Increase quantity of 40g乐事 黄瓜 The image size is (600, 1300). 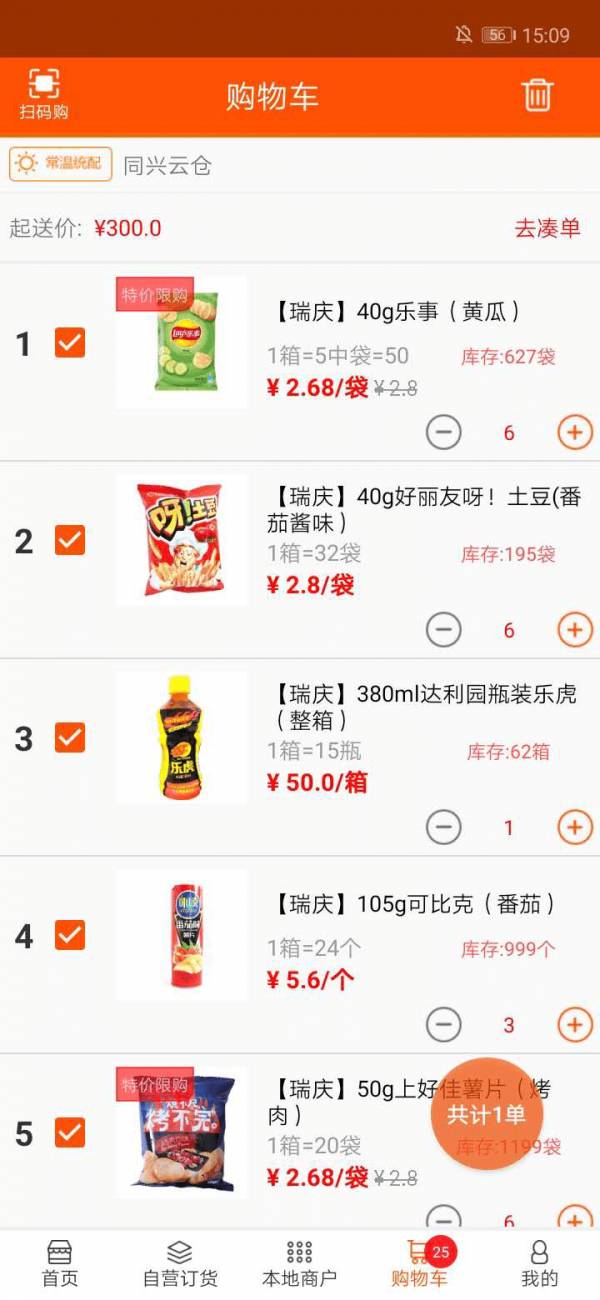coord(574,433)
